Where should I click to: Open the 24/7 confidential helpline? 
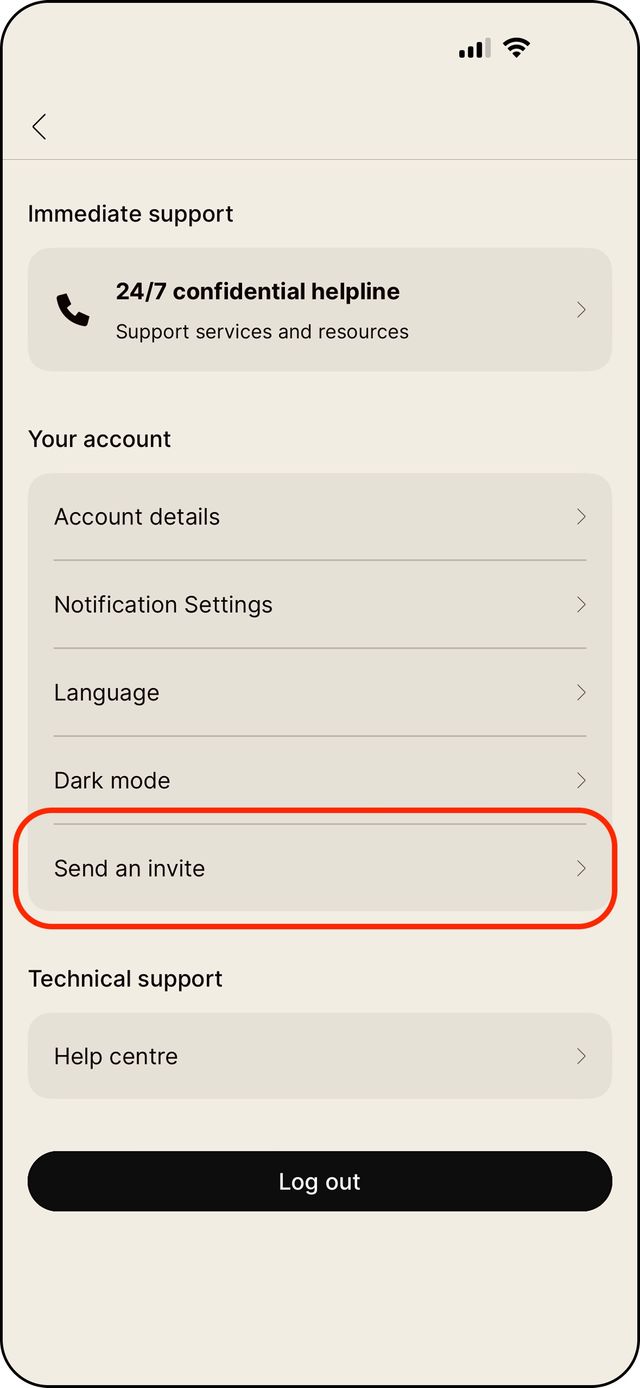pos(319,310)
